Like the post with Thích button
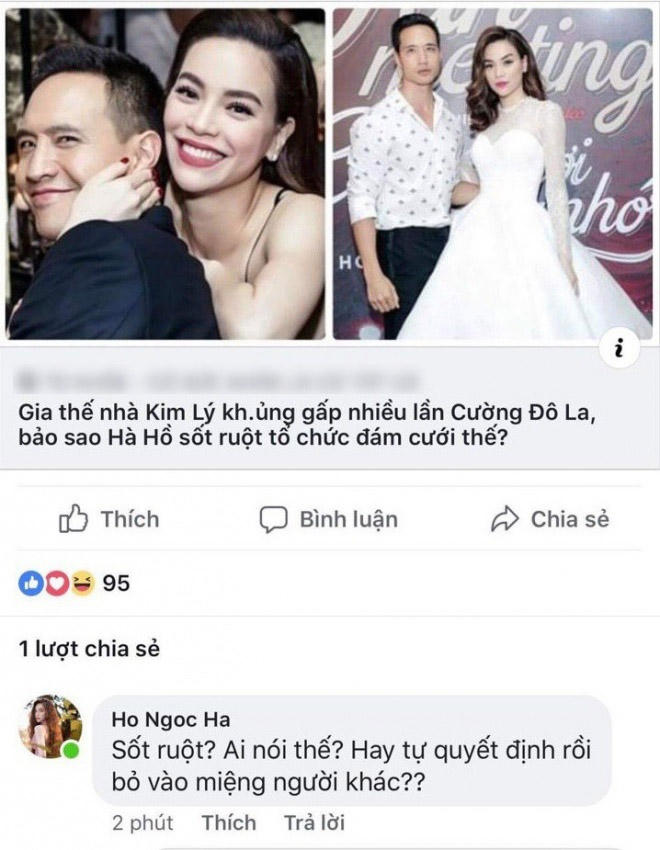Screen dimensions: 660x850 point(109,519)
